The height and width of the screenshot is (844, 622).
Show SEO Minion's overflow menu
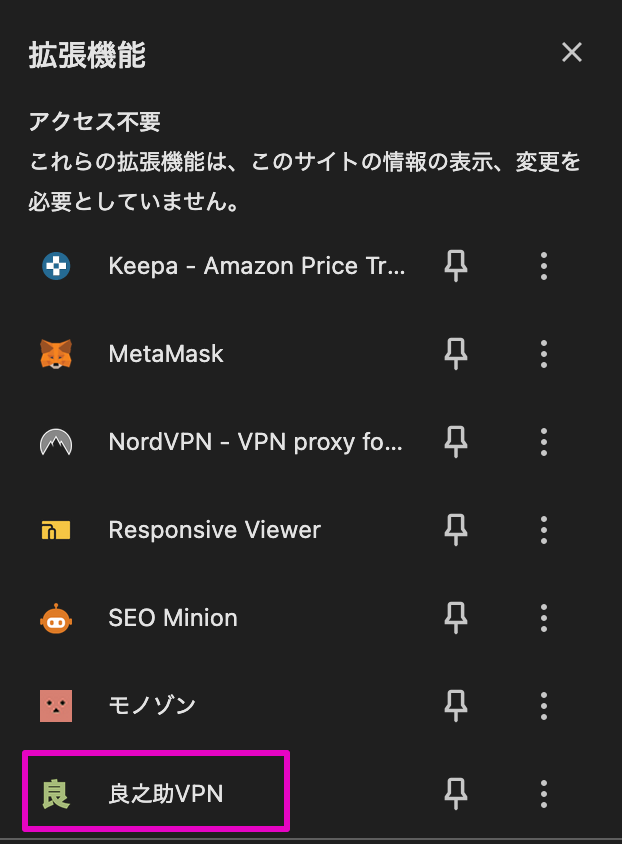(x=544, y=618)
